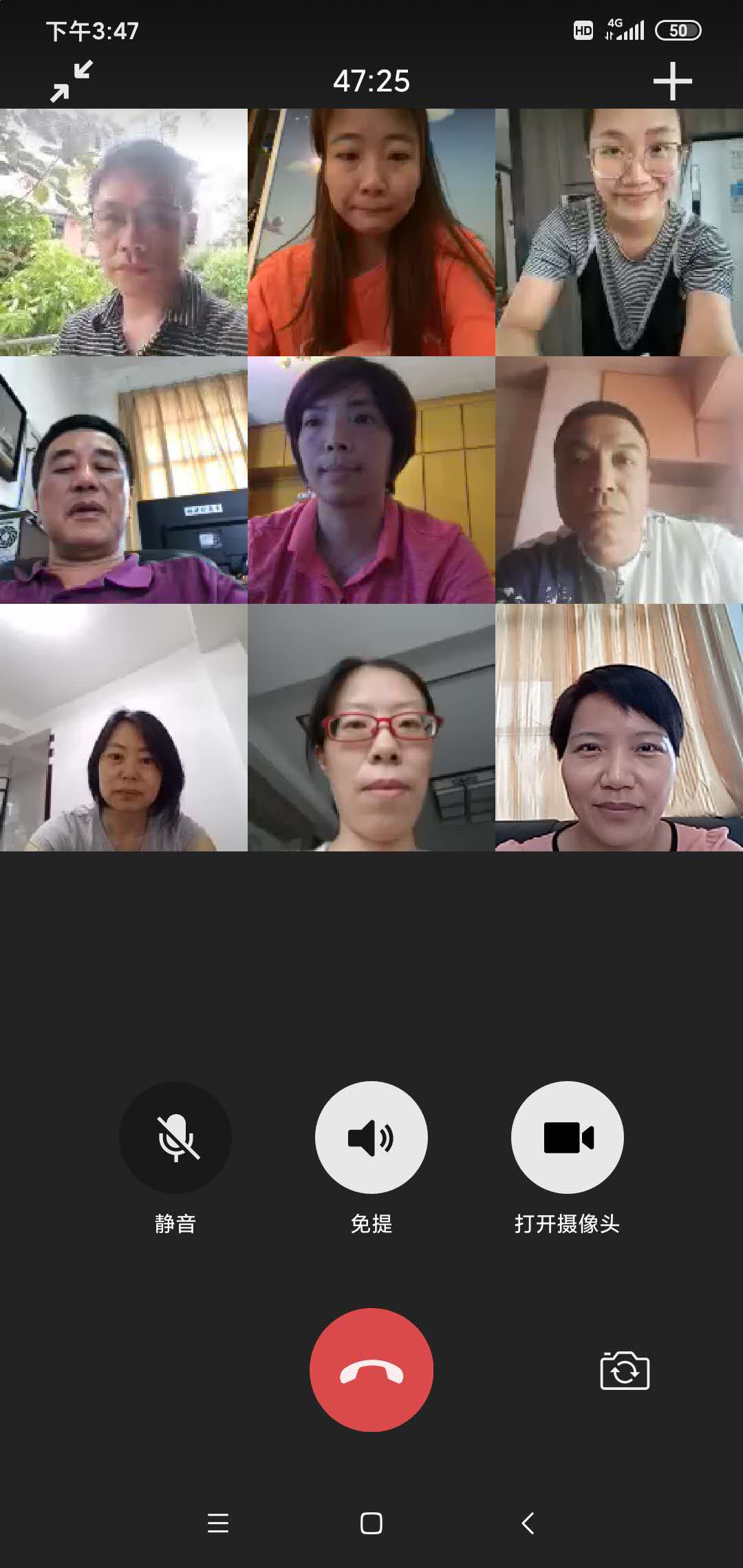Return to the home screen
Screen dimensions: 743x1568
[371, 1523]
